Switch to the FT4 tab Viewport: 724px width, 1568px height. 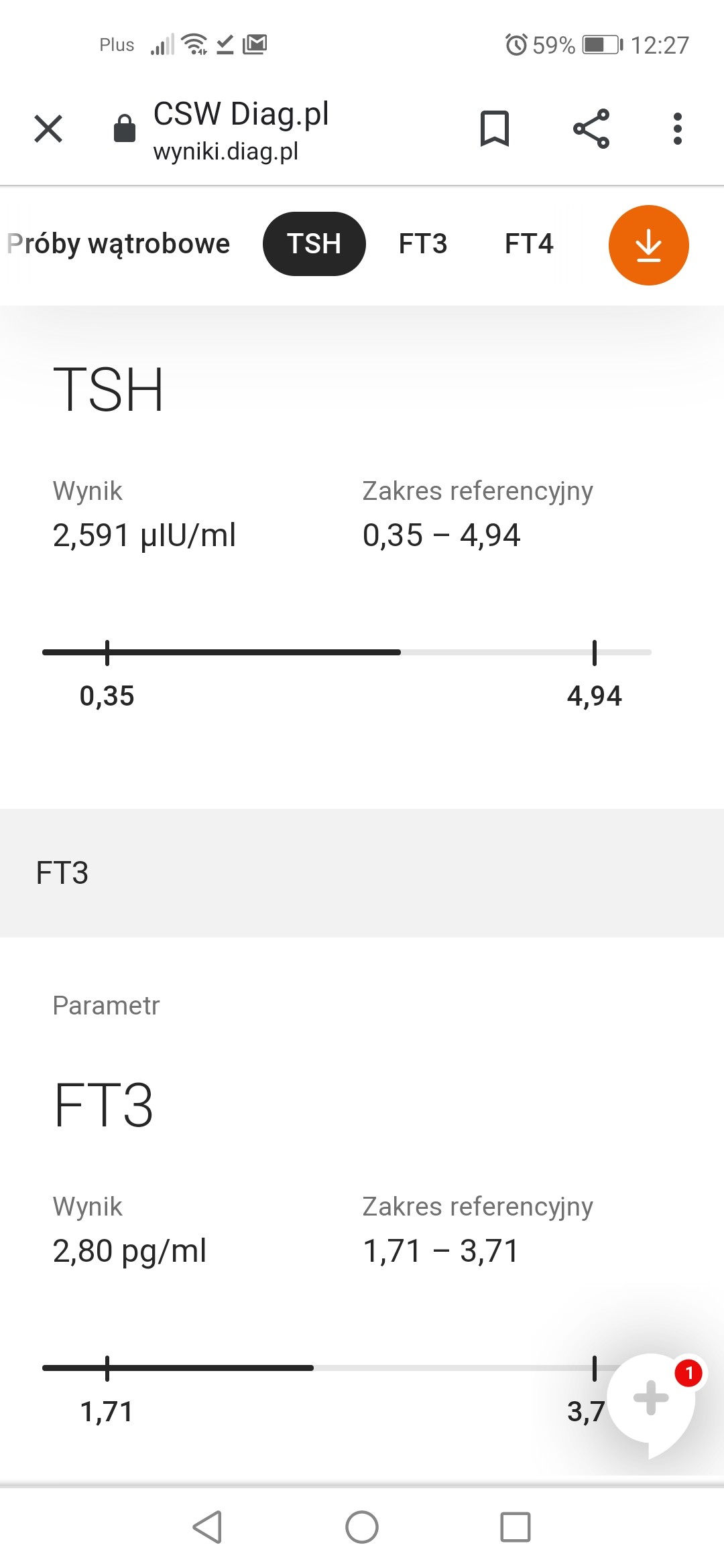pyautogui.click(x=529, y=244)
